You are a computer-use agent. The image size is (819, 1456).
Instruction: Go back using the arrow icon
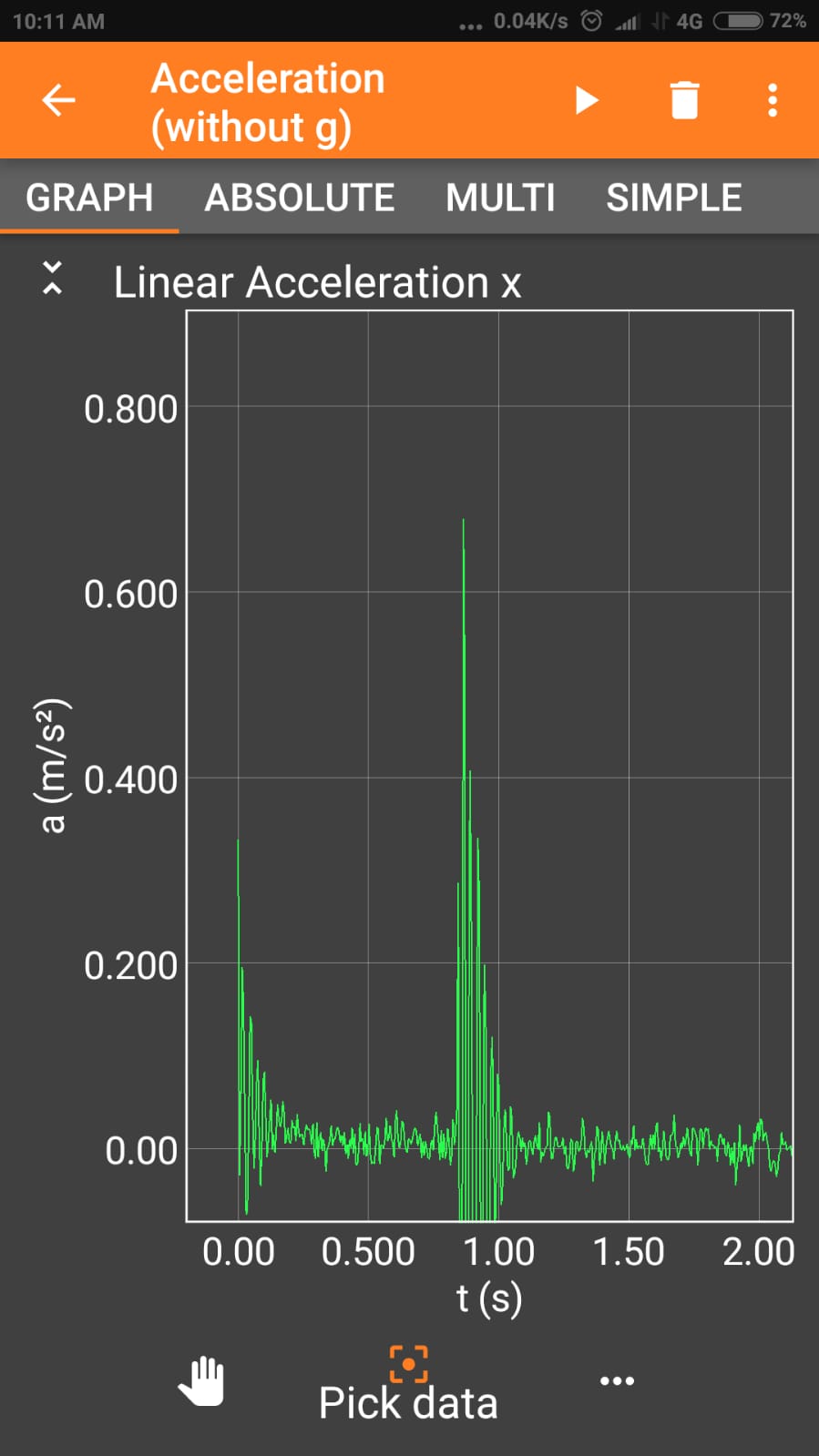(59, 100)
